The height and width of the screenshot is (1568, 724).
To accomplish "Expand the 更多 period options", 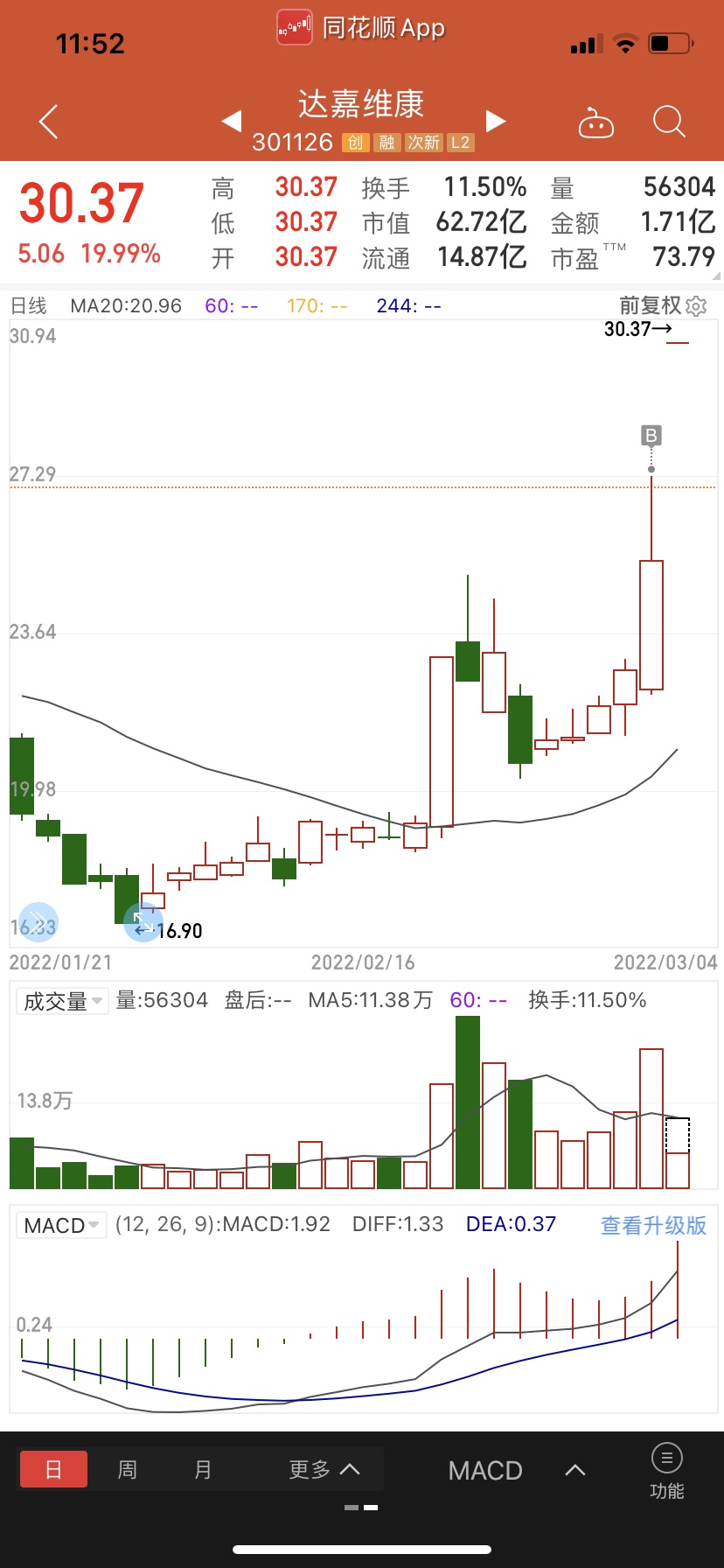I will [x=324, y=1469].
